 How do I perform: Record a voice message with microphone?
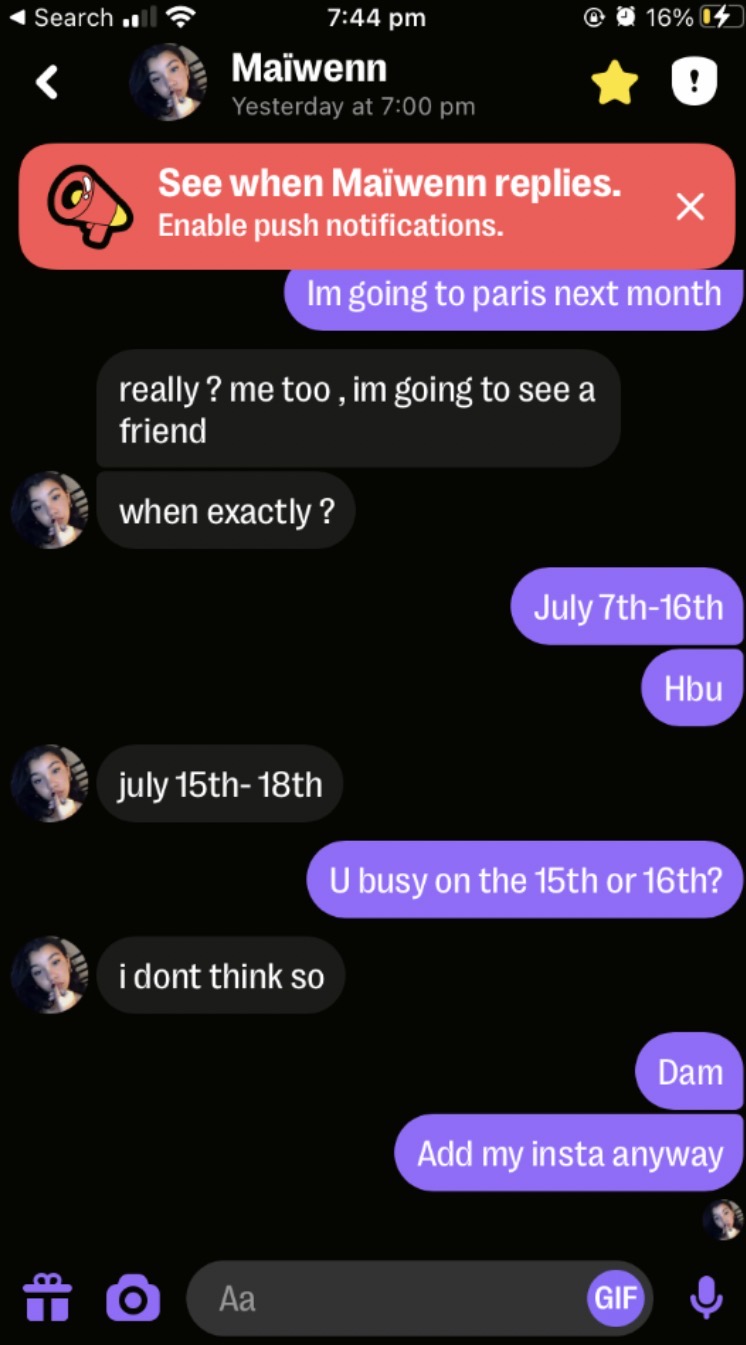[706, 1298]
